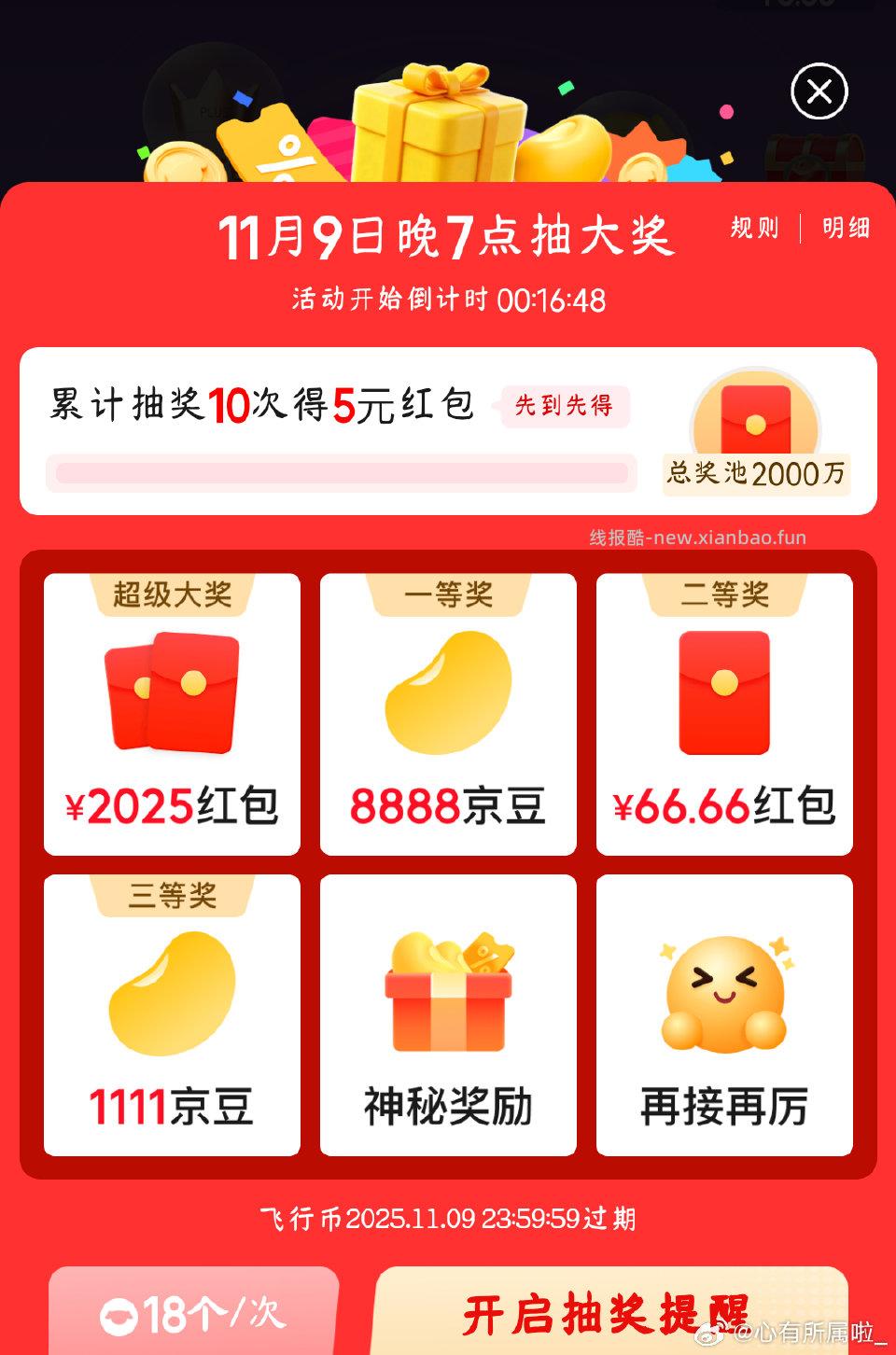This screenshot has width=896, height=1355.
Task: Select the 8888京豆 golden bean icon
Action: click(x=448, y=686)
